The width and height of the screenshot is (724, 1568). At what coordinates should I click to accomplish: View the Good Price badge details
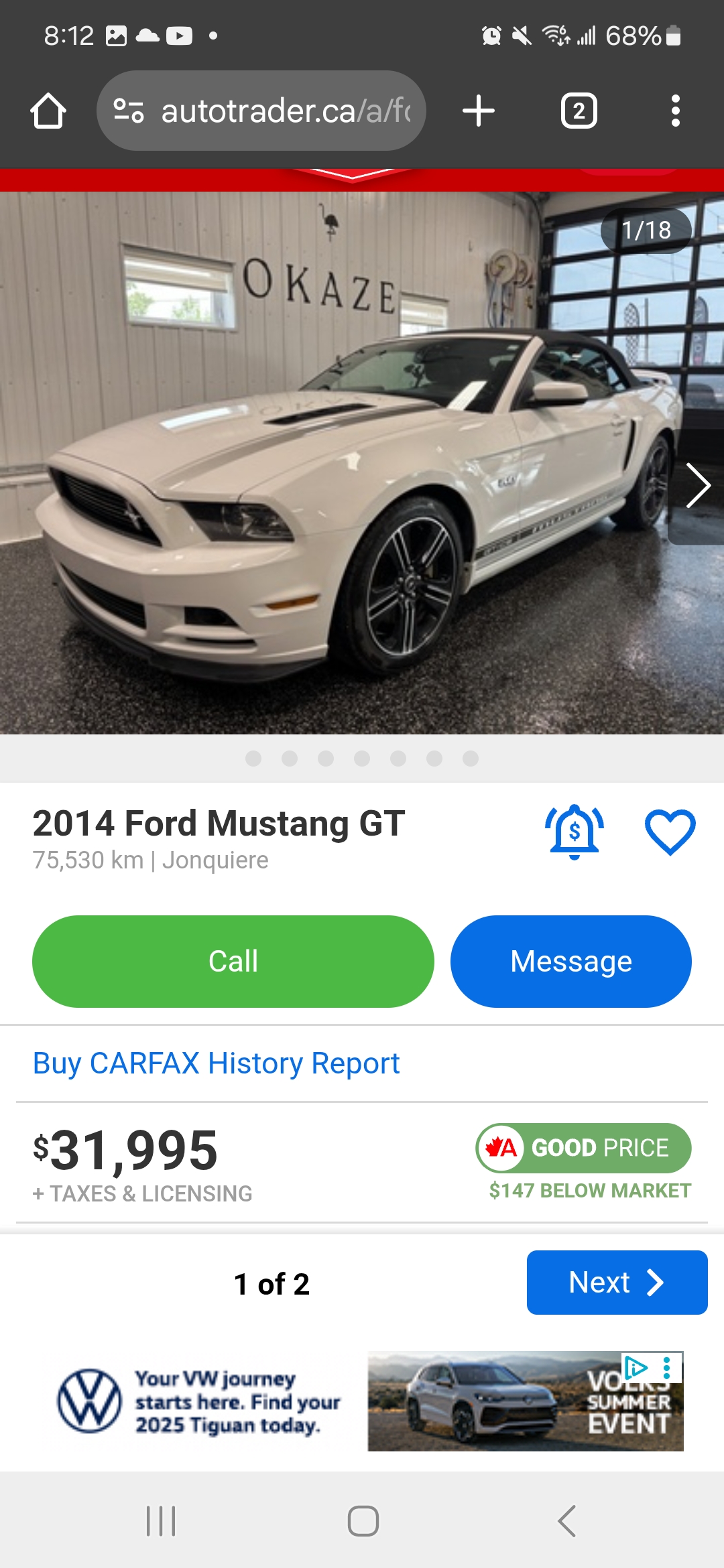pyautogui.click(x=583, y=1148)
